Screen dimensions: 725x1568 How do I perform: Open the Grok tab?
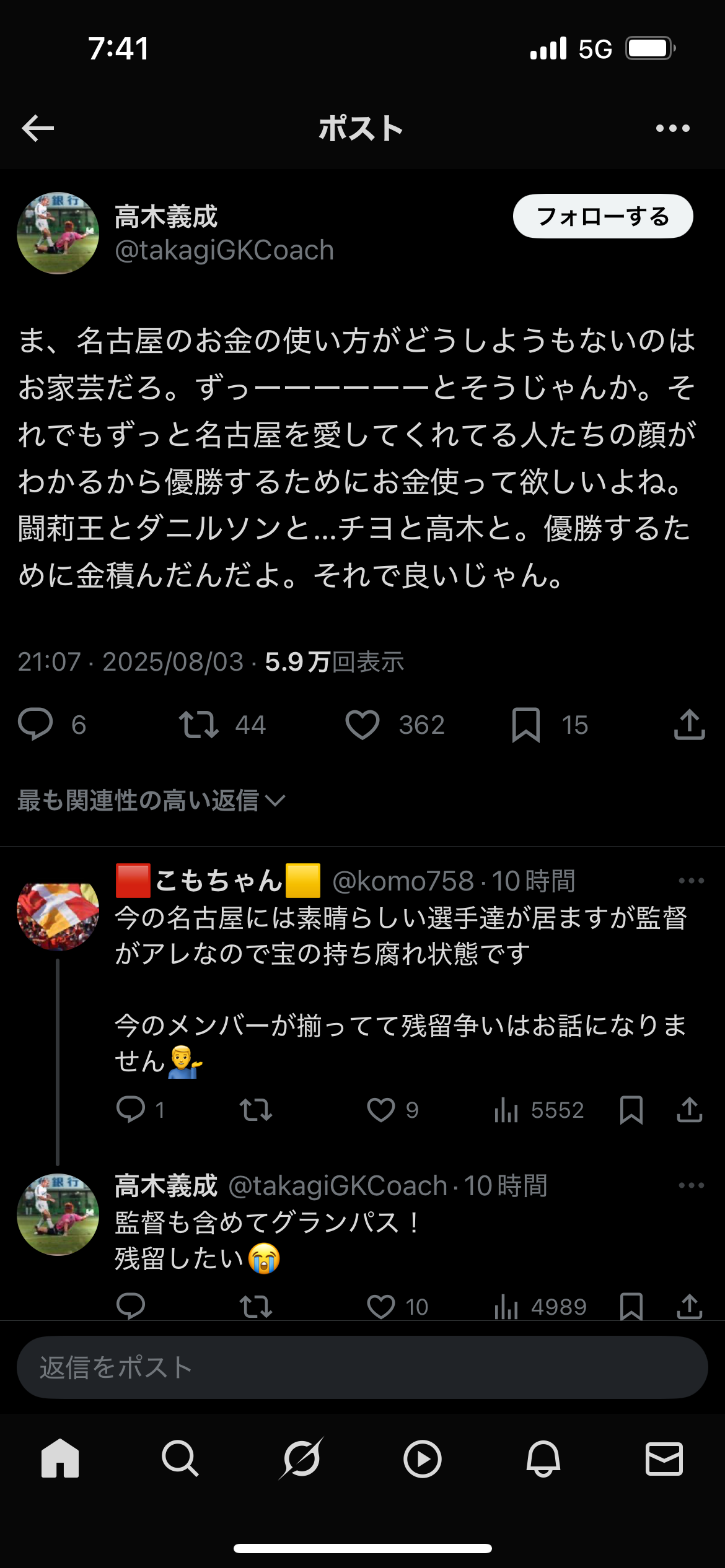coord(302,1459)
